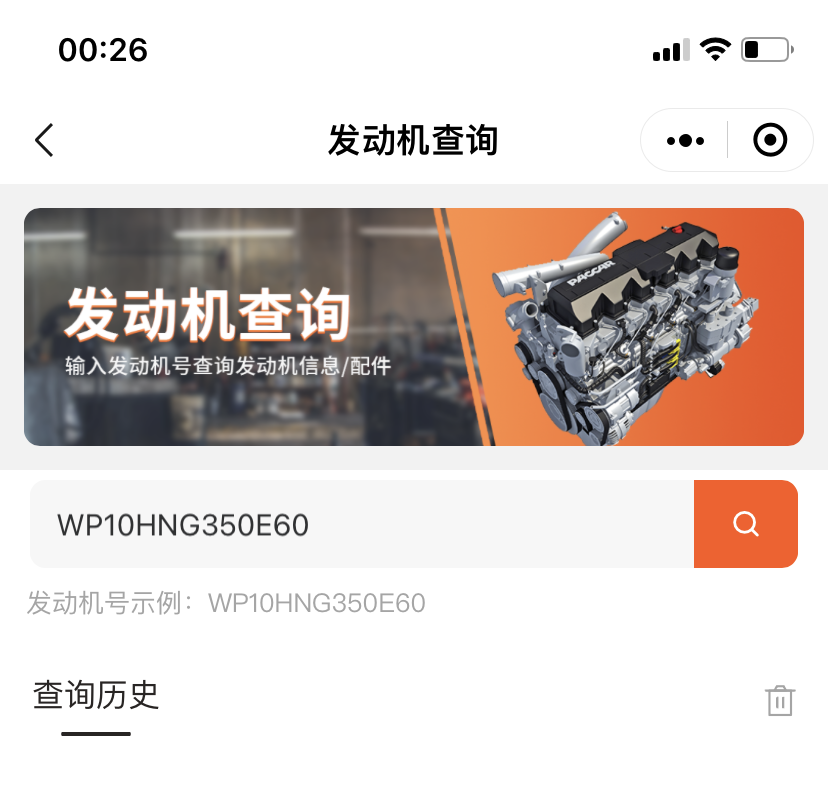This screenshot has height=797, width=828.
Task: Close the mini program with the circle button
Action: pyautogui.click(x=770, y=141)
